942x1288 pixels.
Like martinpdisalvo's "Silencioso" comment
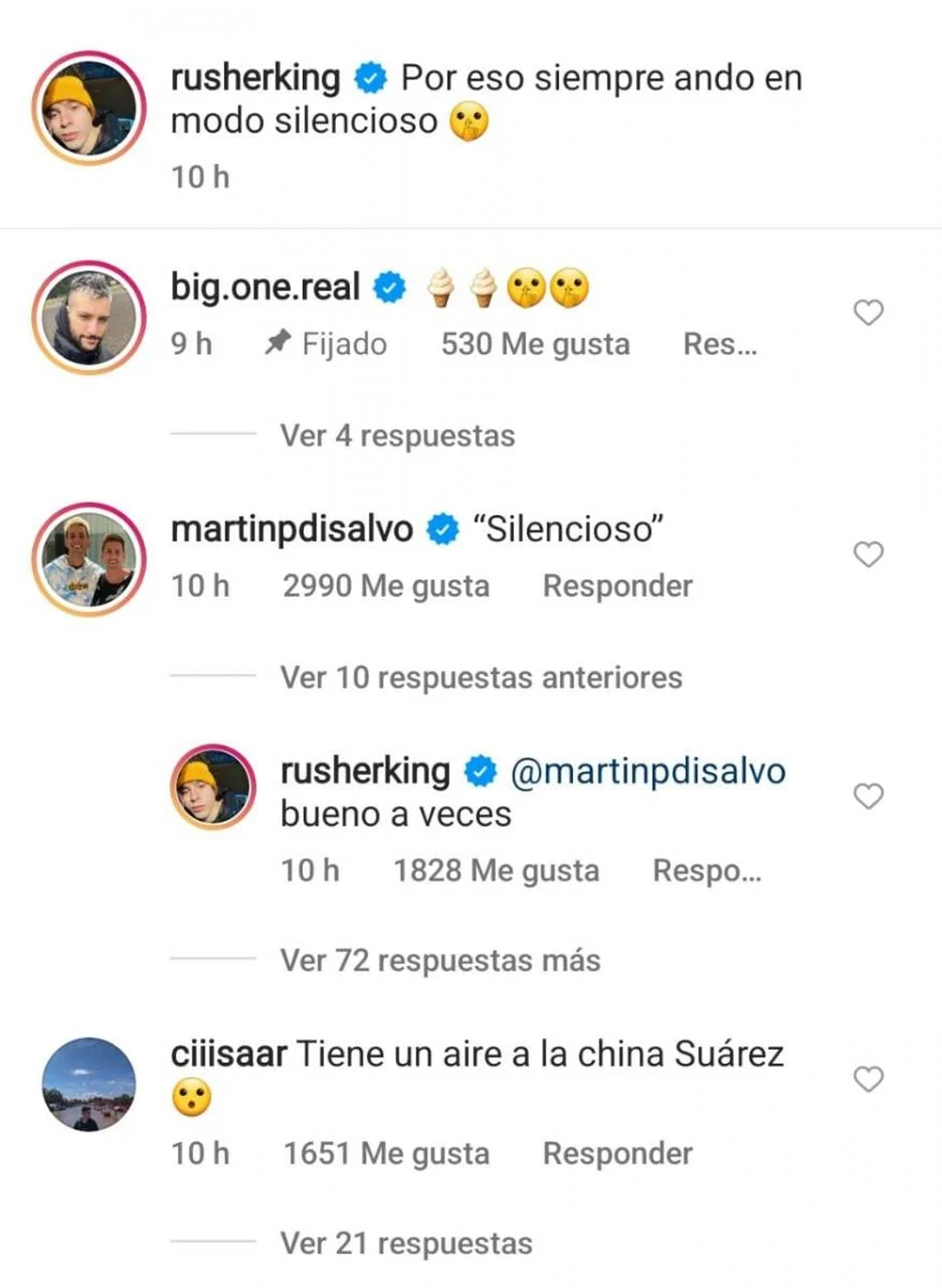point(868,555)
